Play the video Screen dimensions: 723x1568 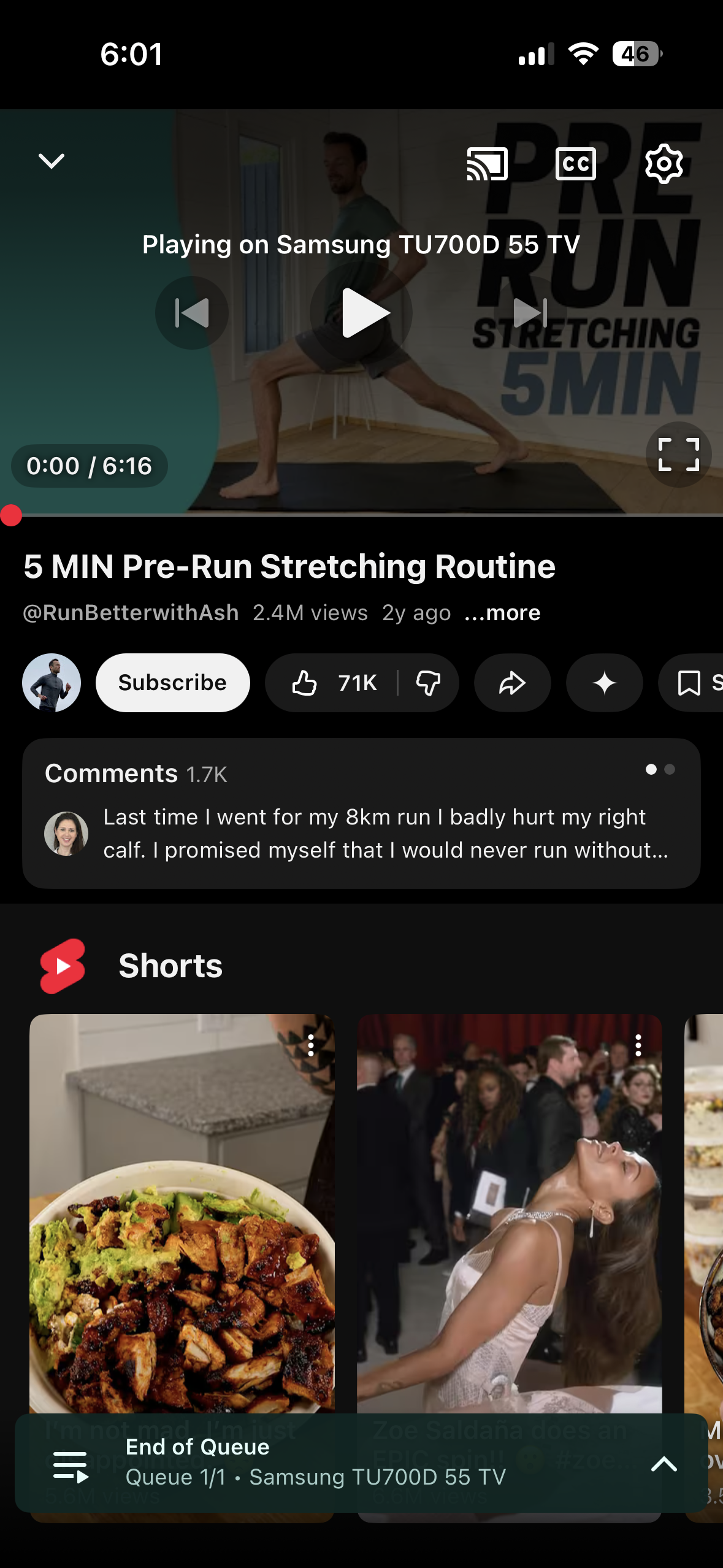click(x=362, y=313)
